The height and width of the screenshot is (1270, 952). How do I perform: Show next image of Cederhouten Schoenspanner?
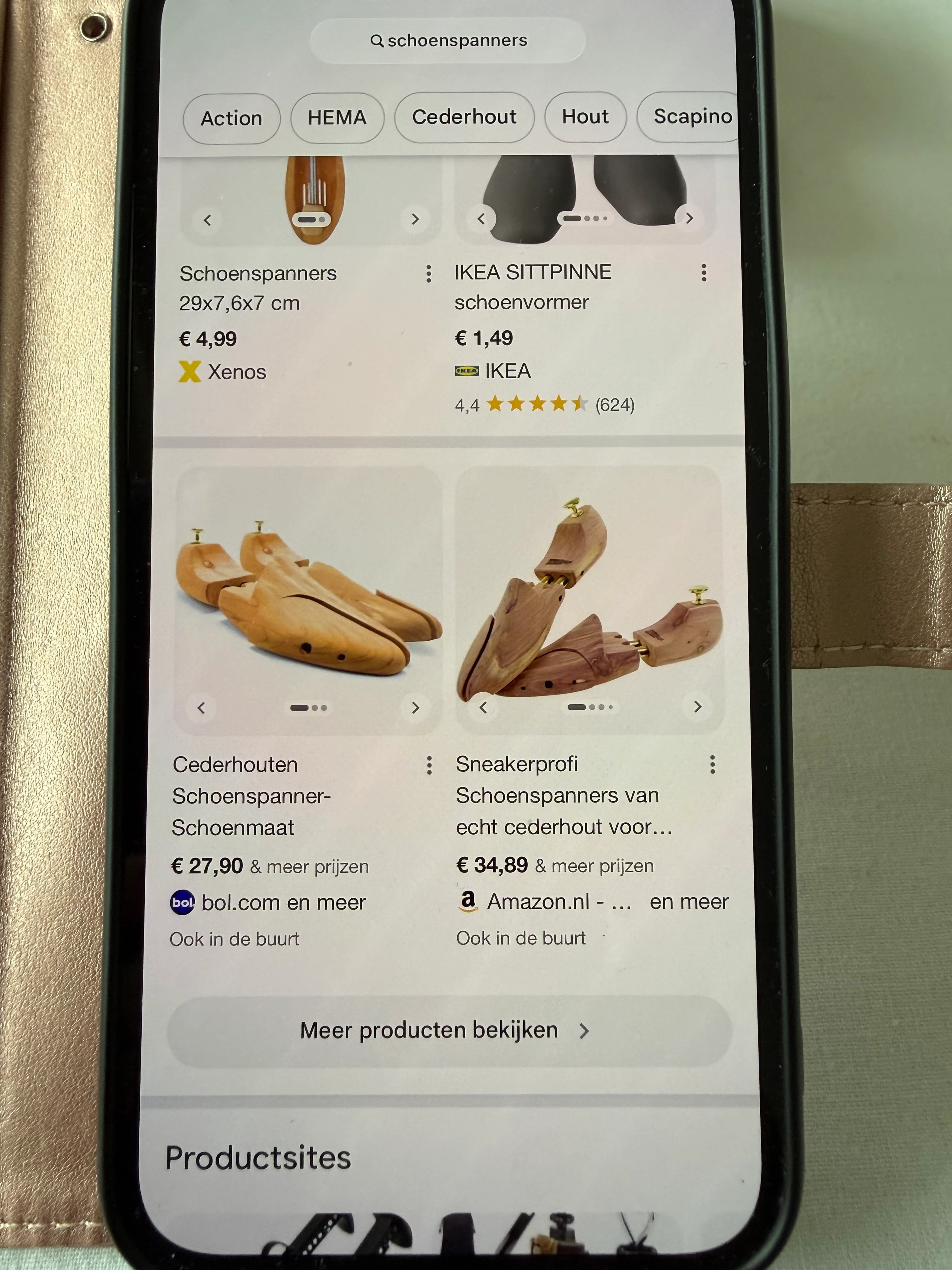click(416, 708)
